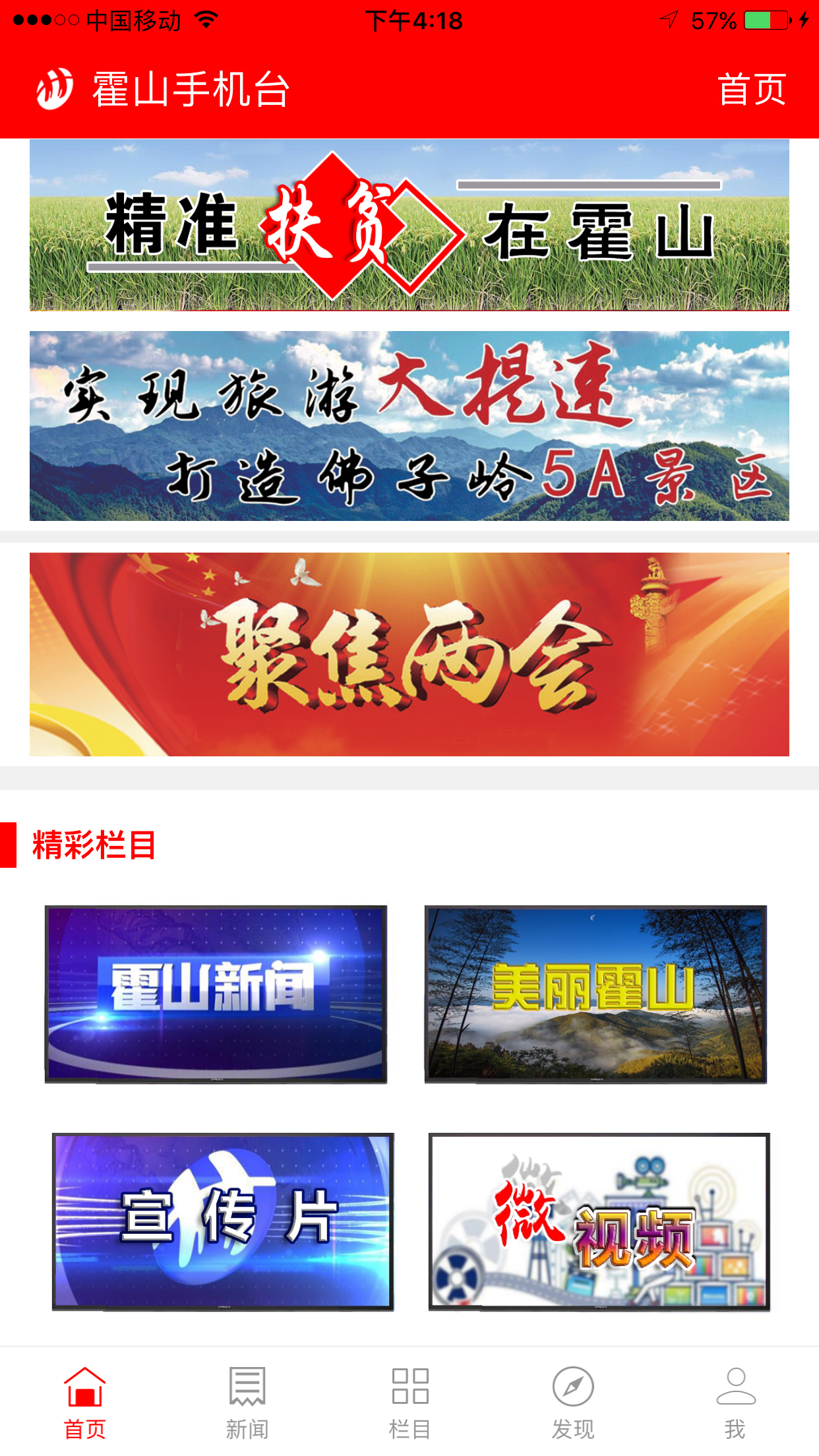The height and width of the screenshot is (1456, 819).
Task: Go to the 我 profile tab
Action: point(735,1402)
